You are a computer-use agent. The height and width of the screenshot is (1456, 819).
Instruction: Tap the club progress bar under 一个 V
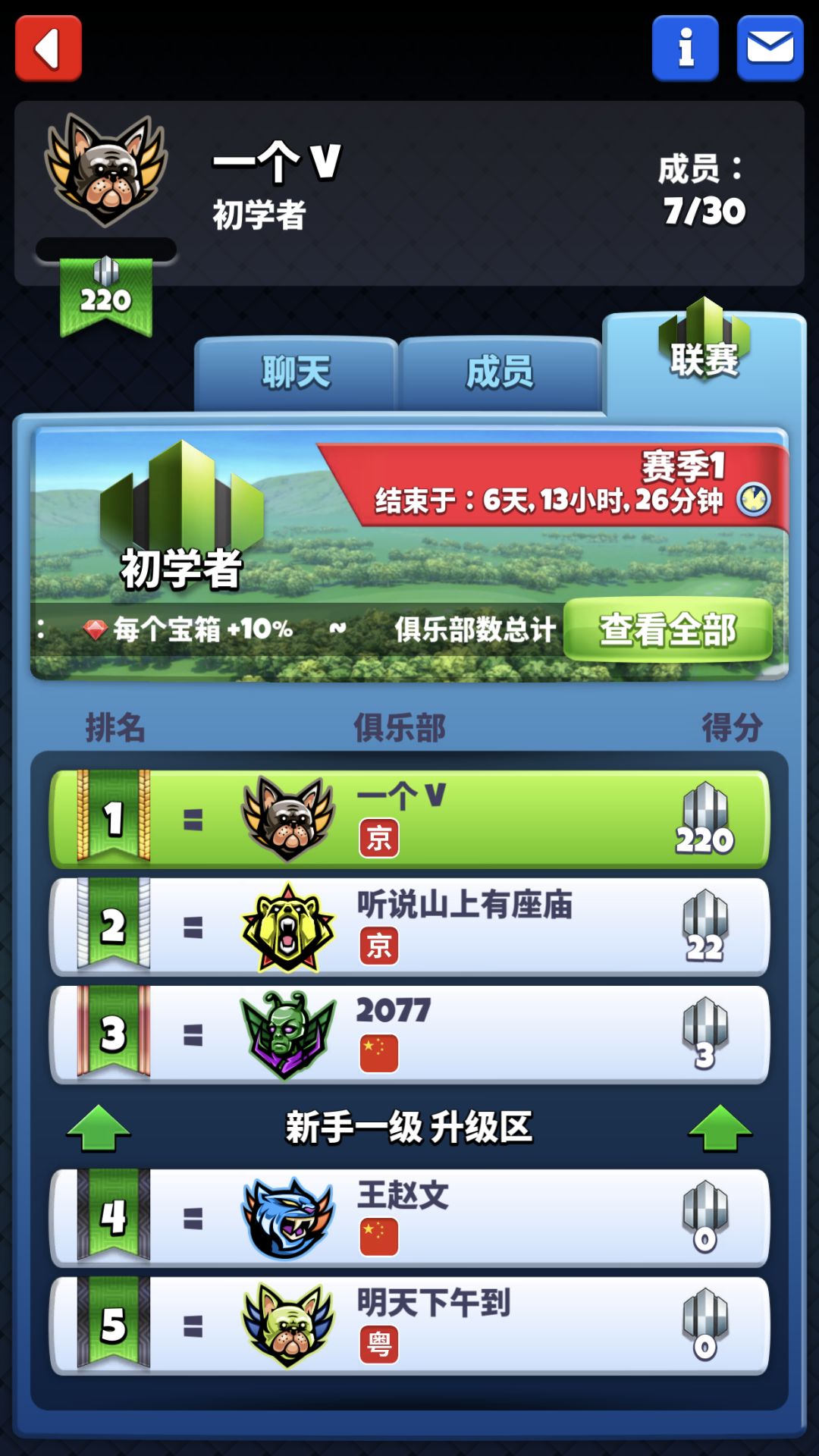[x=106, y=245]
